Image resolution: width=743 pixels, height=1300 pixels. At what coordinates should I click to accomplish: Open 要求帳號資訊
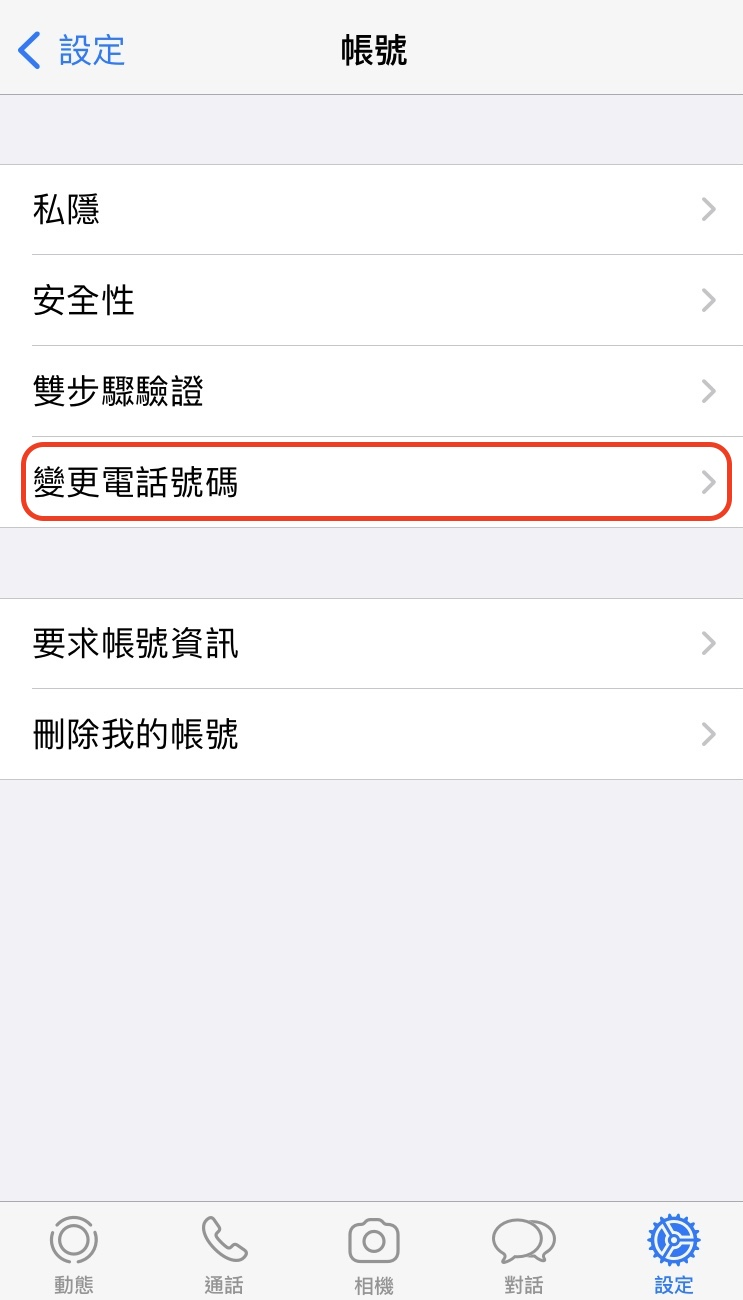coord(371,643)
